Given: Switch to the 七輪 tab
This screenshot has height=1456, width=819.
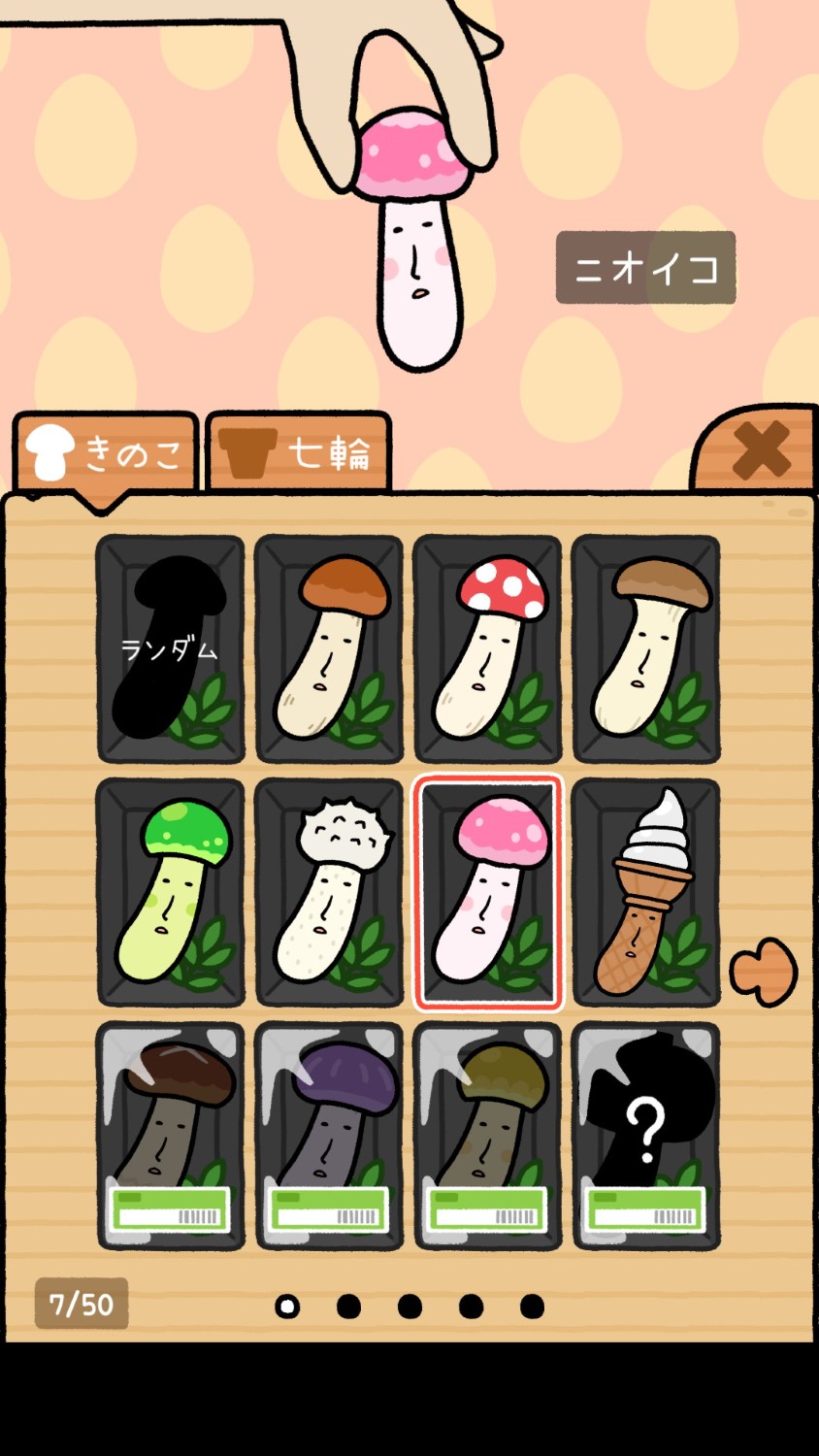Looking at the screenshot, I should pyautogui.click(x=298, y=453).
